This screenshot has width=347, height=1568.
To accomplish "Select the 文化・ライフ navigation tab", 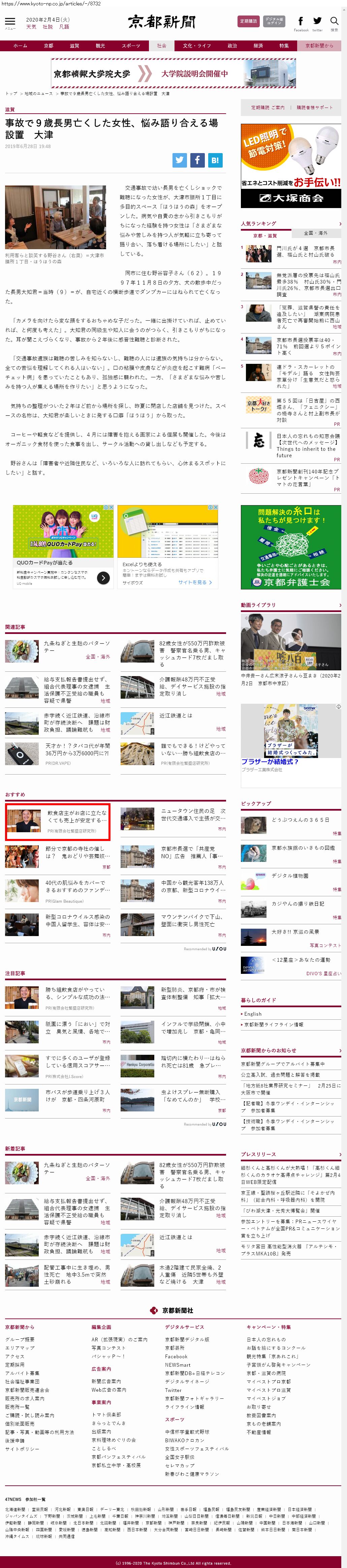I will [x=197, y=46].
